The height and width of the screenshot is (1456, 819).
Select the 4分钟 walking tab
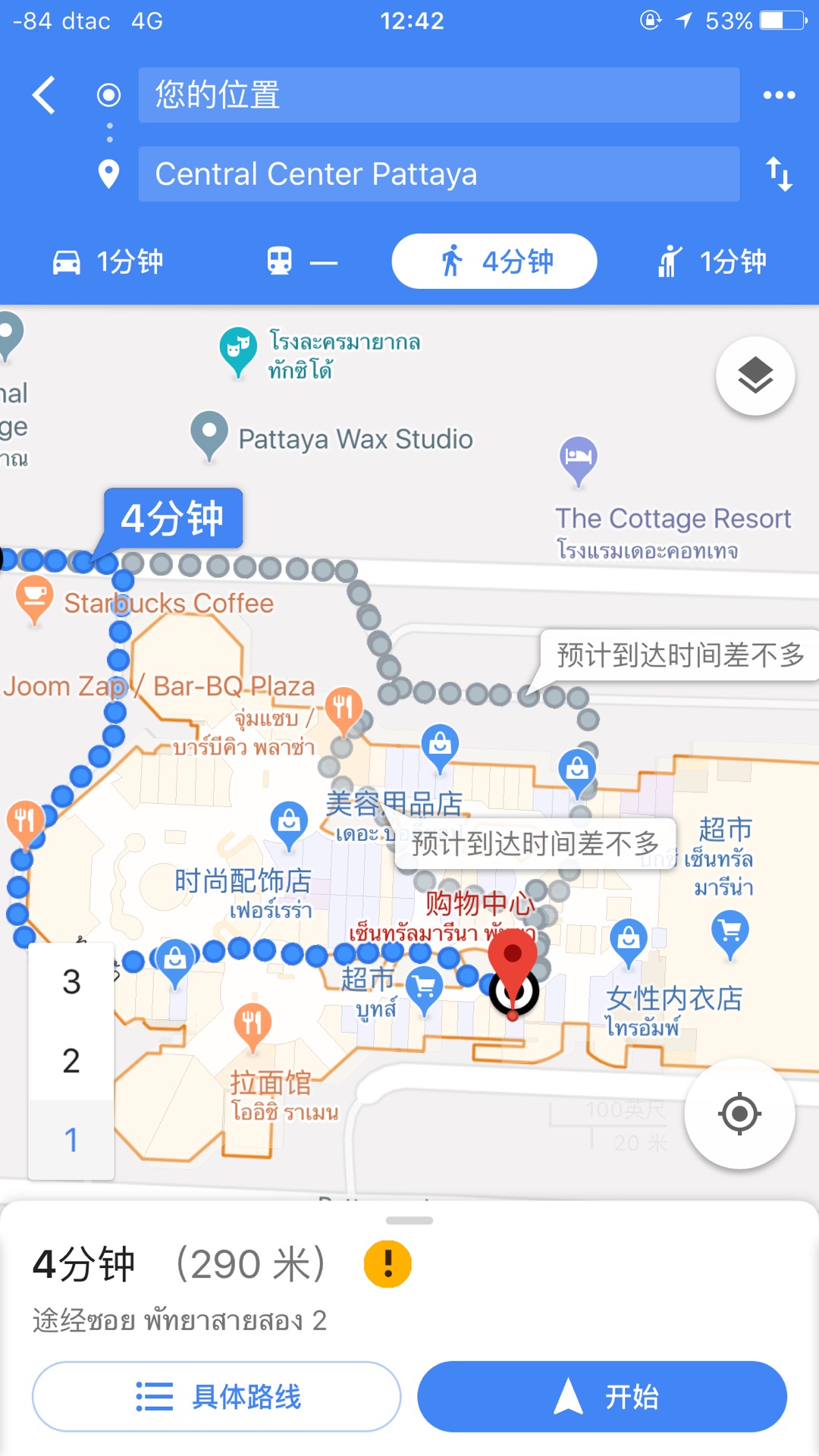(x=494, y=262)
